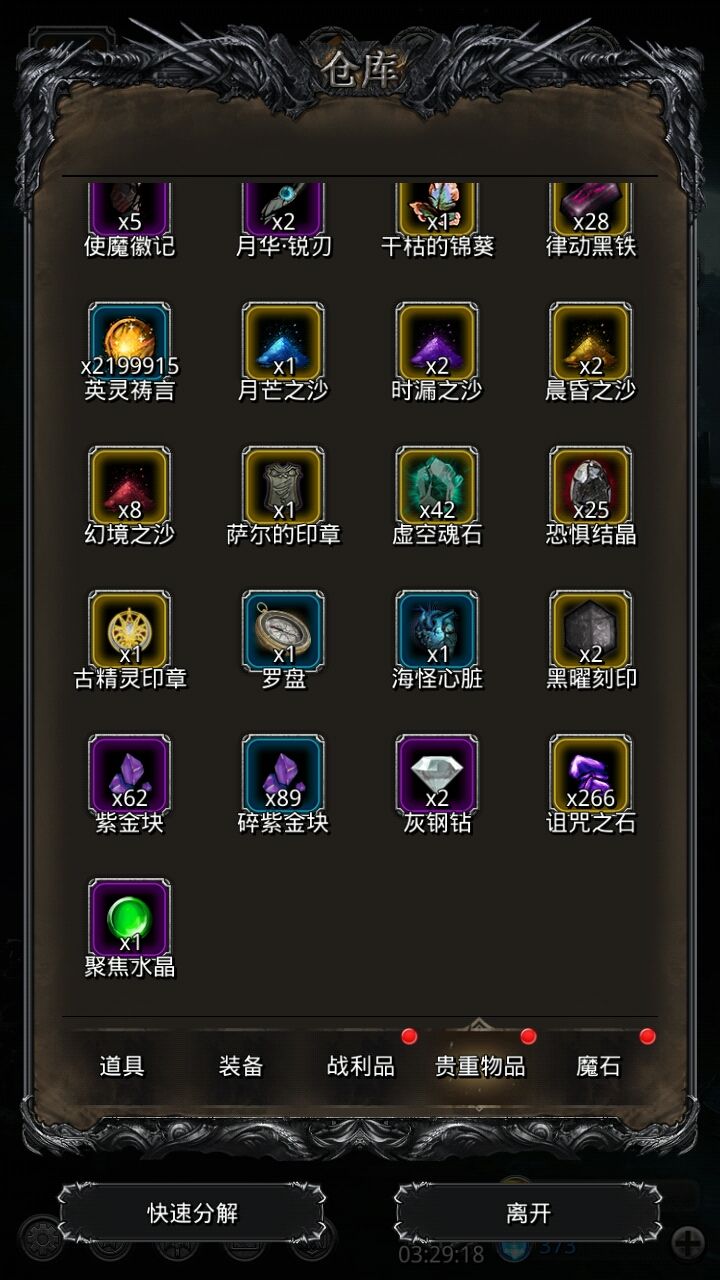Switch to the 装备 tab

(x=241, y=1066)
